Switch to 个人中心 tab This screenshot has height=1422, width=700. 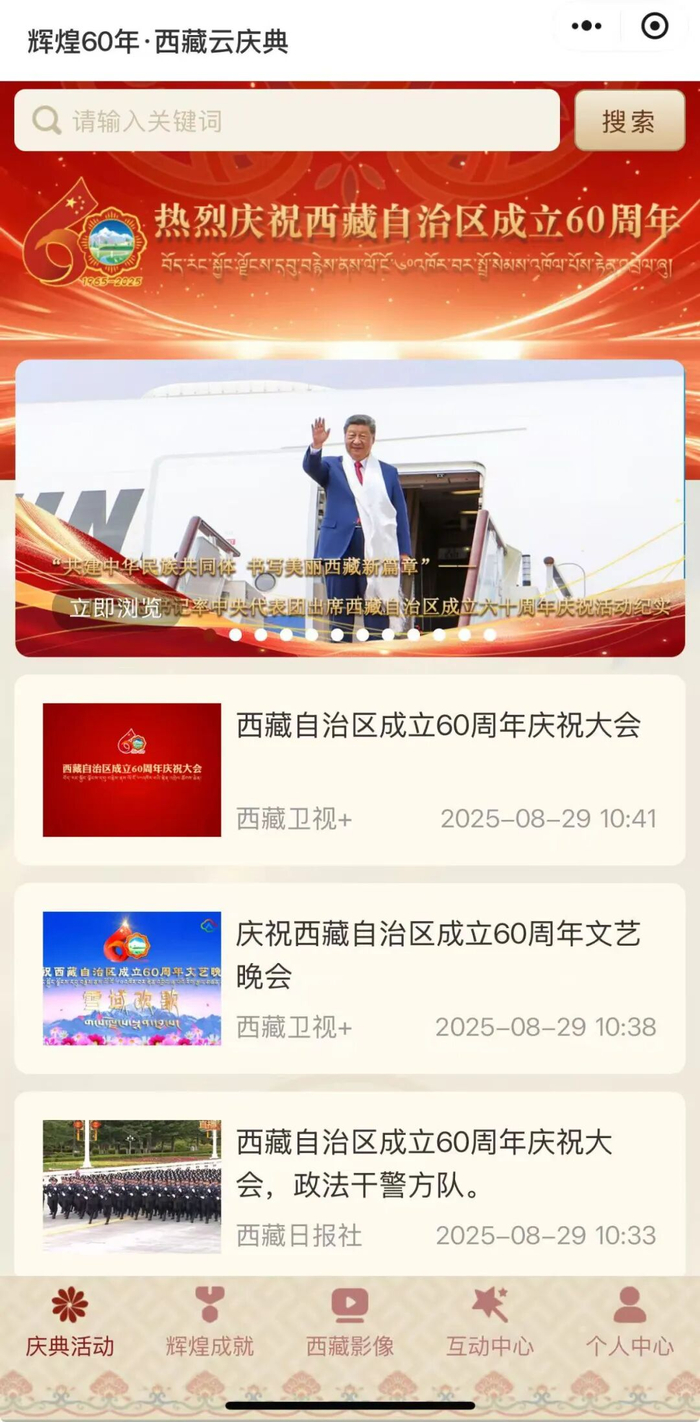(x=630, y=1322)
